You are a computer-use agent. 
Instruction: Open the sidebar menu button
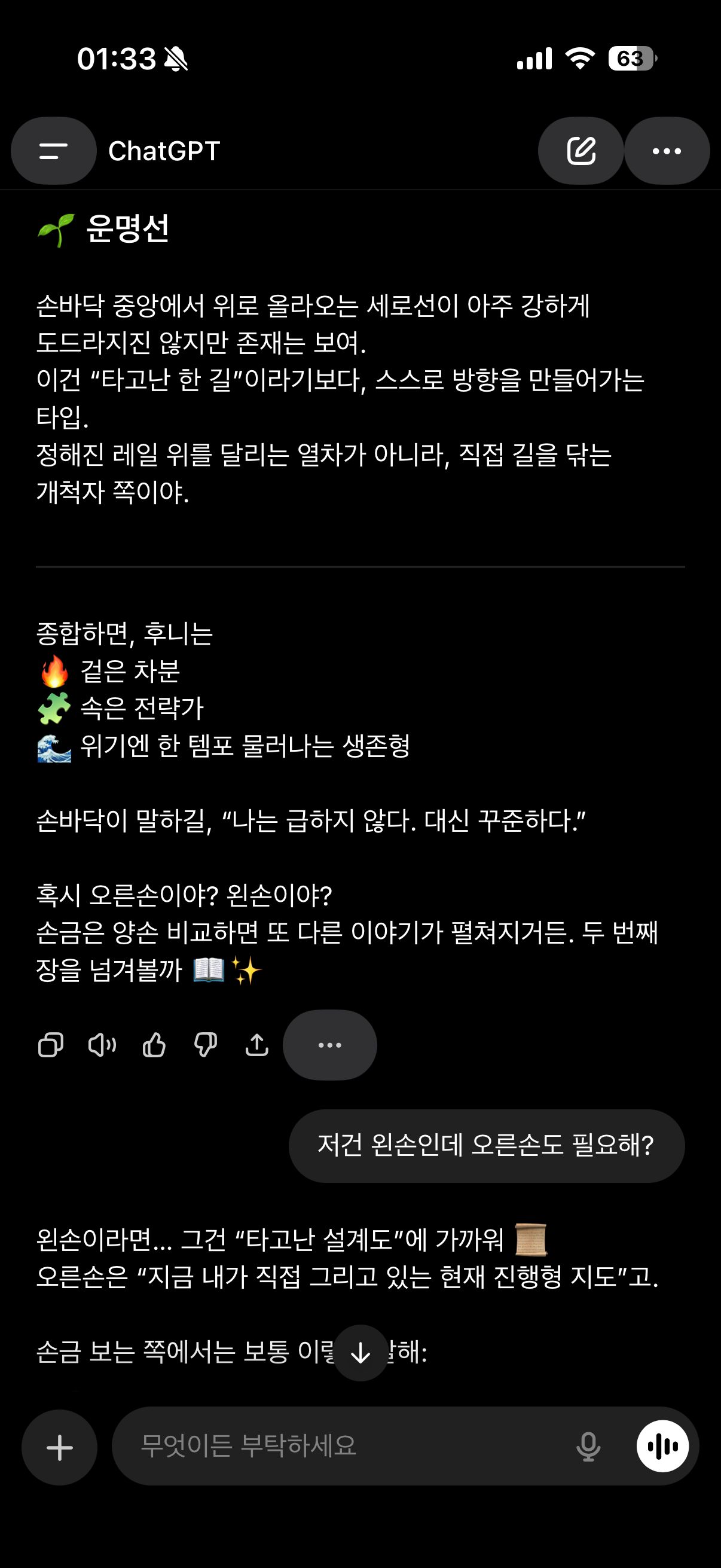coord(54,151)
